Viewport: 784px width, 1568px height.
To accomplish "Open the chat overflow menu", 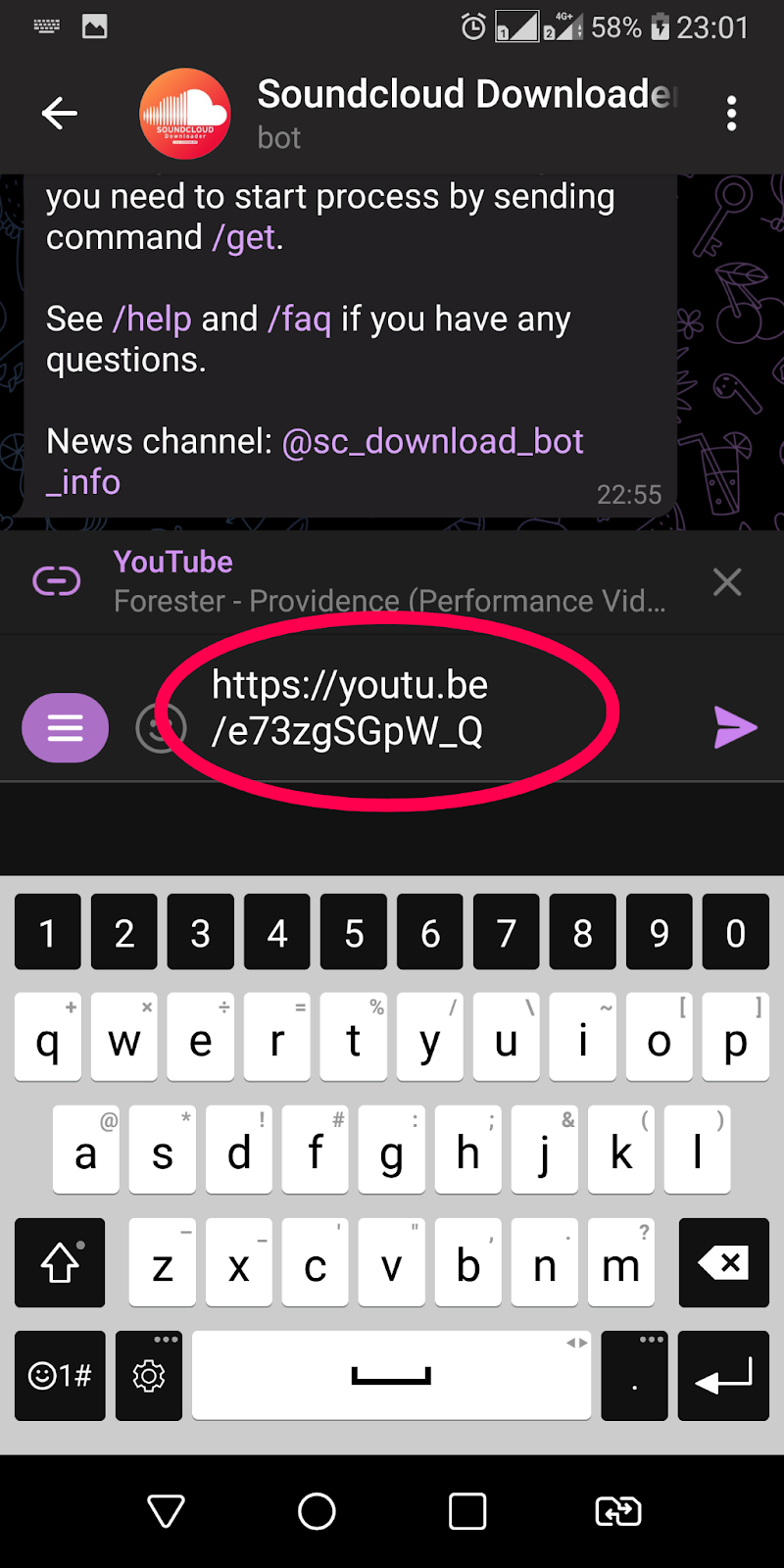I will 731,114.
